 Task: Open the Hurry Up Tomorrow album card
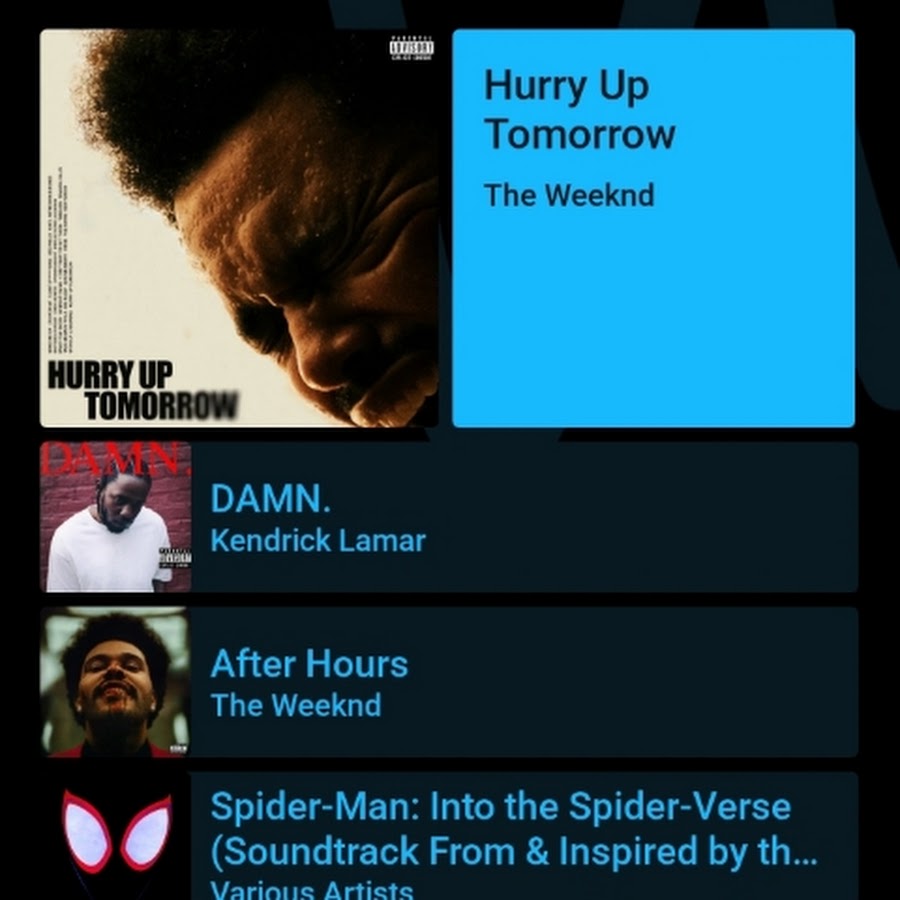[652, 228]
